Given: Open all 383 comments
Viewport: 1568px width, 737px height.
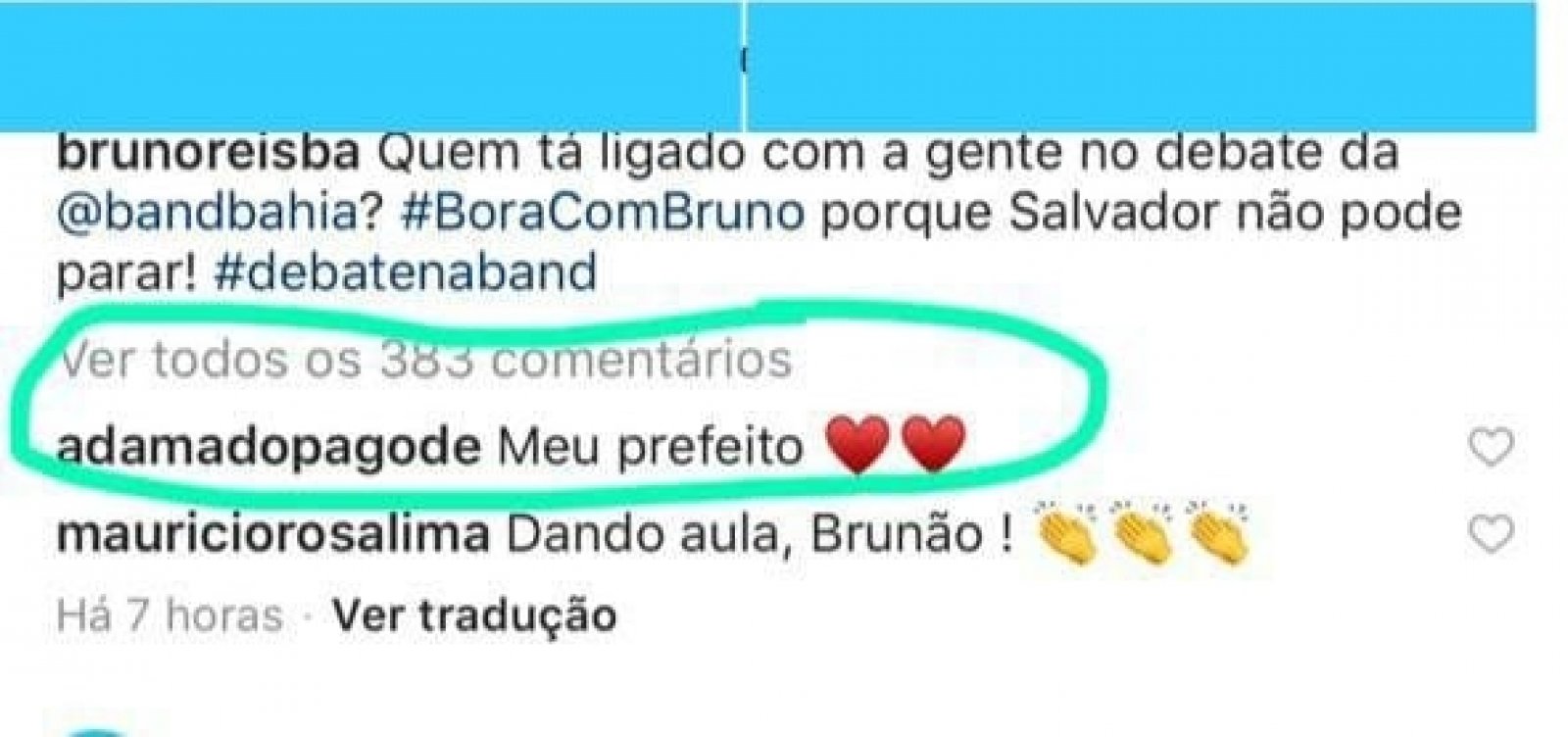Looking at the screenshot, I should click(425, 360).
